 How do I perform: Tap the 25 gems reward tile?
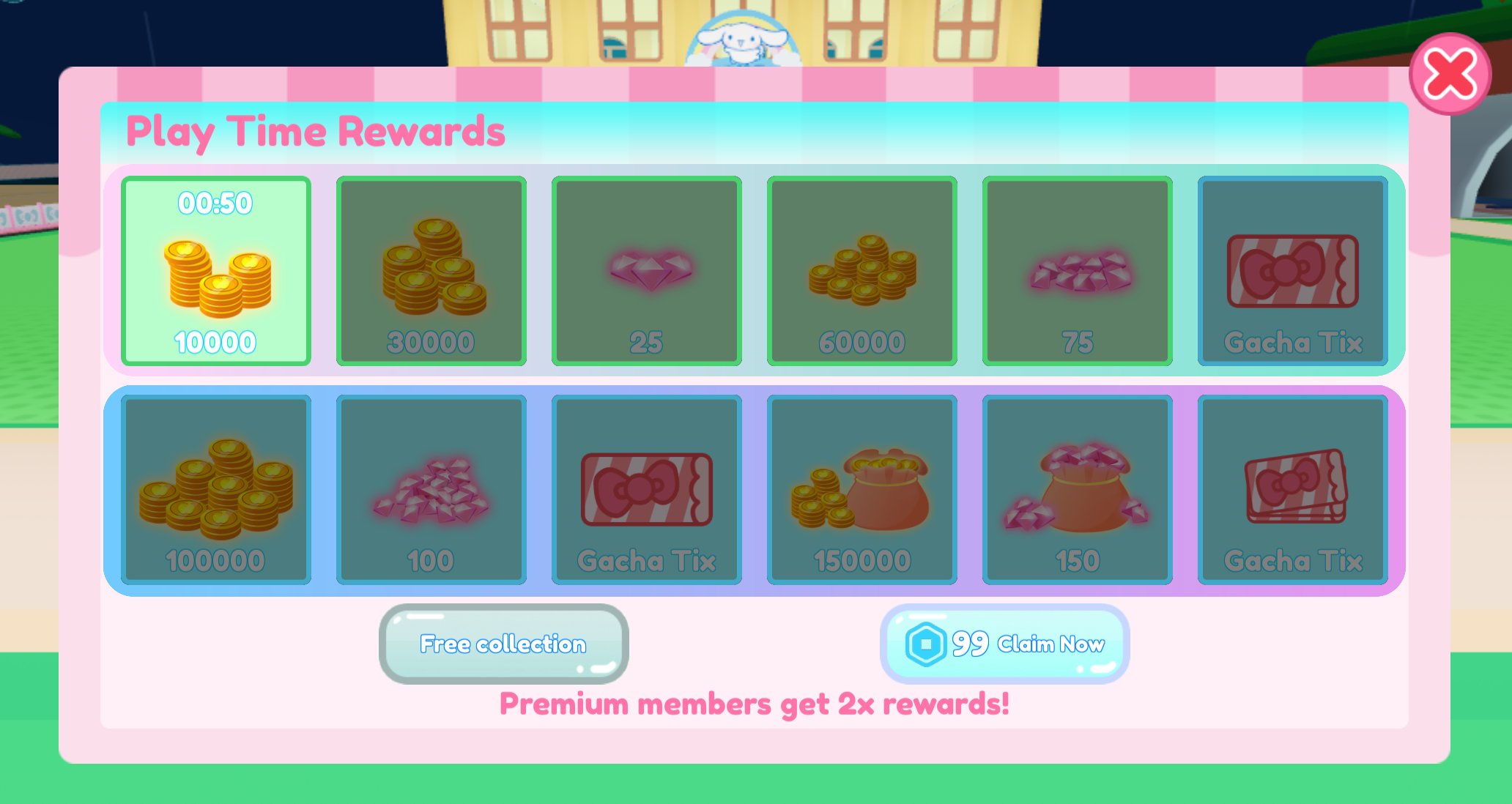tap(647, 271)
